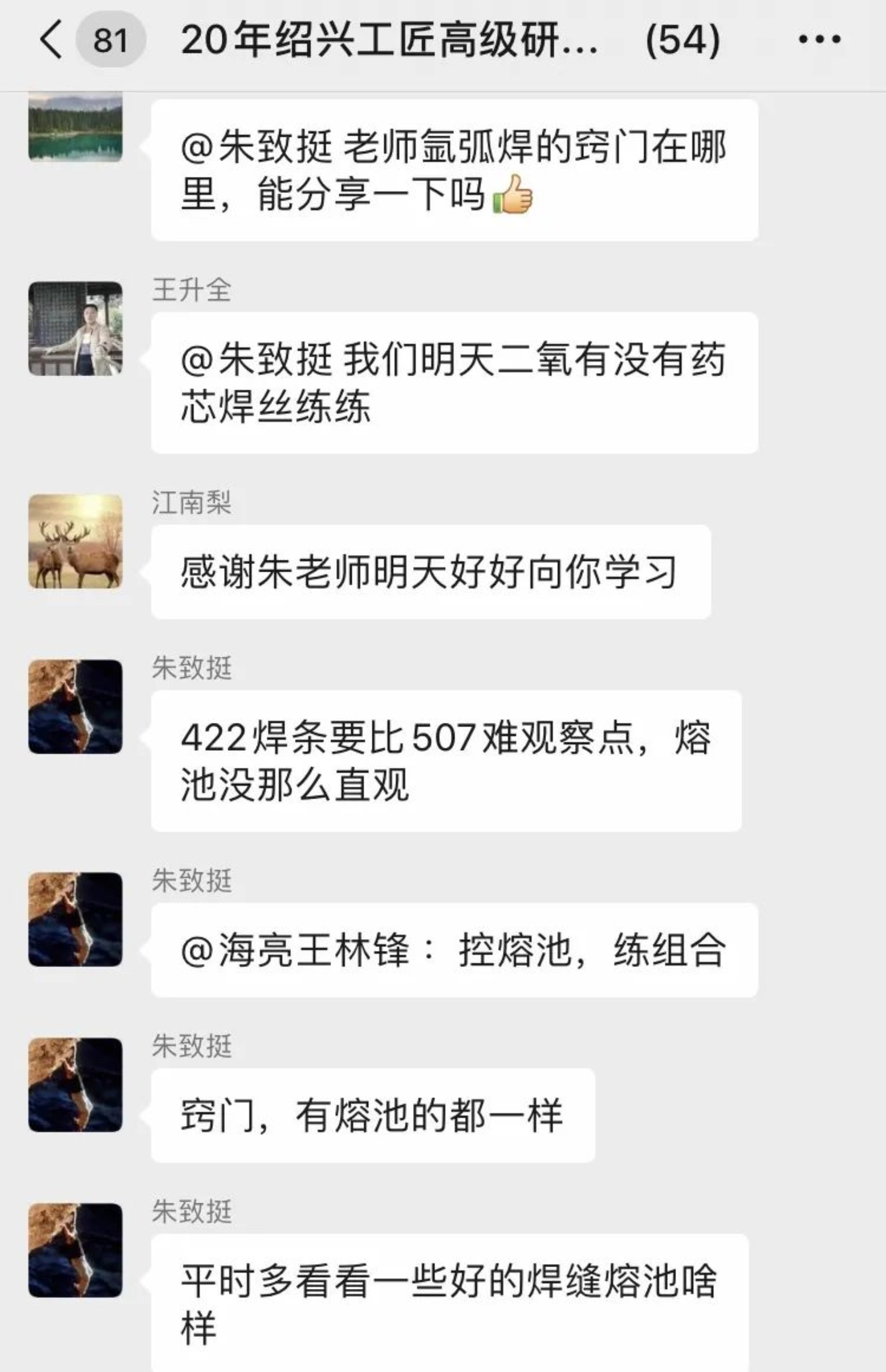The height and width of the screenshot is (1372, 886).
Task: Open 王升全's profile avatar
Action: point(75,329)
